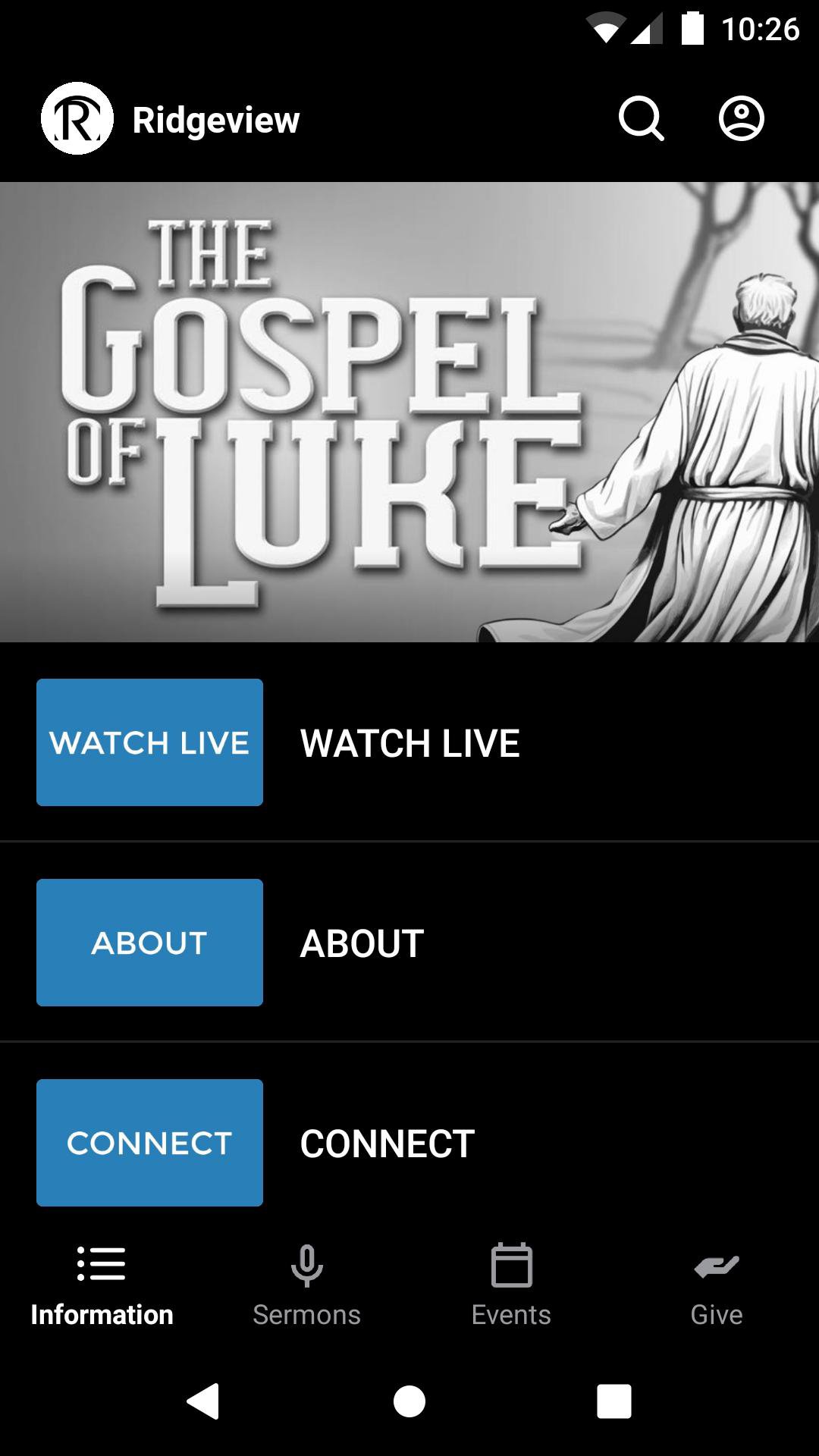This screenshot has width=819, height=1456.
Task: Open the Watch Live row
Action: pyautogui.click(x=409, y=742)
